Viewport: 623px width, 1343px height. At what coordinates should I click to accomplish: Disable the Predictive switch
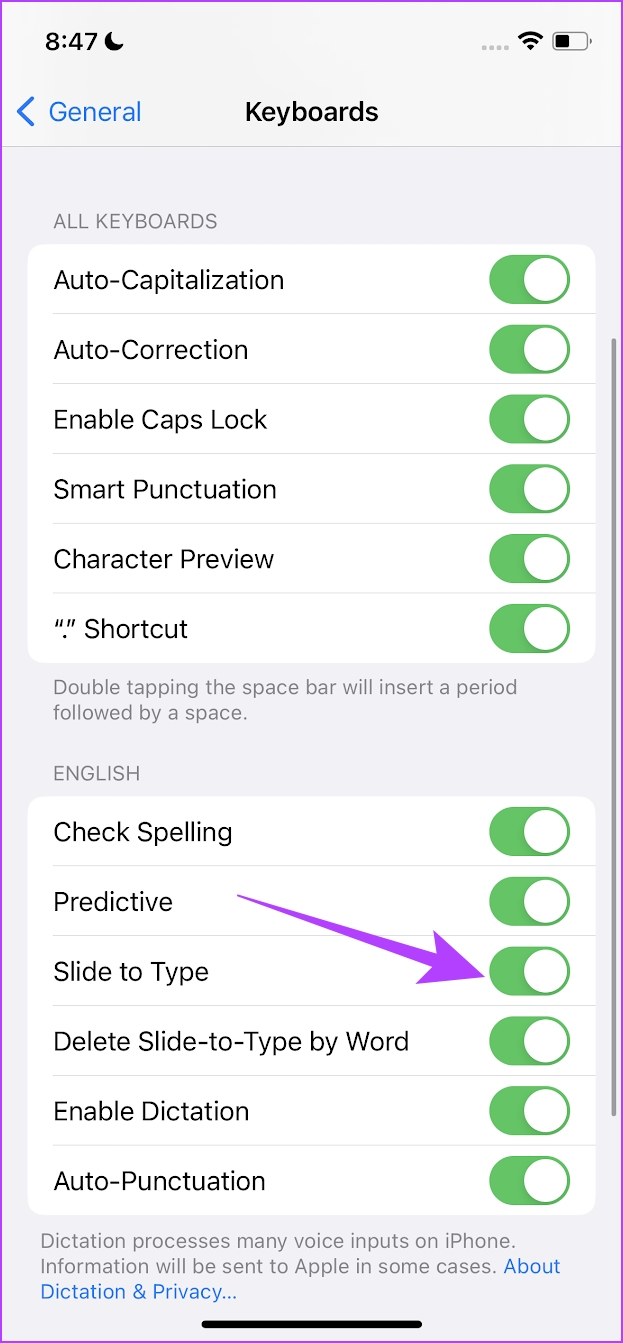pos(529,902)
